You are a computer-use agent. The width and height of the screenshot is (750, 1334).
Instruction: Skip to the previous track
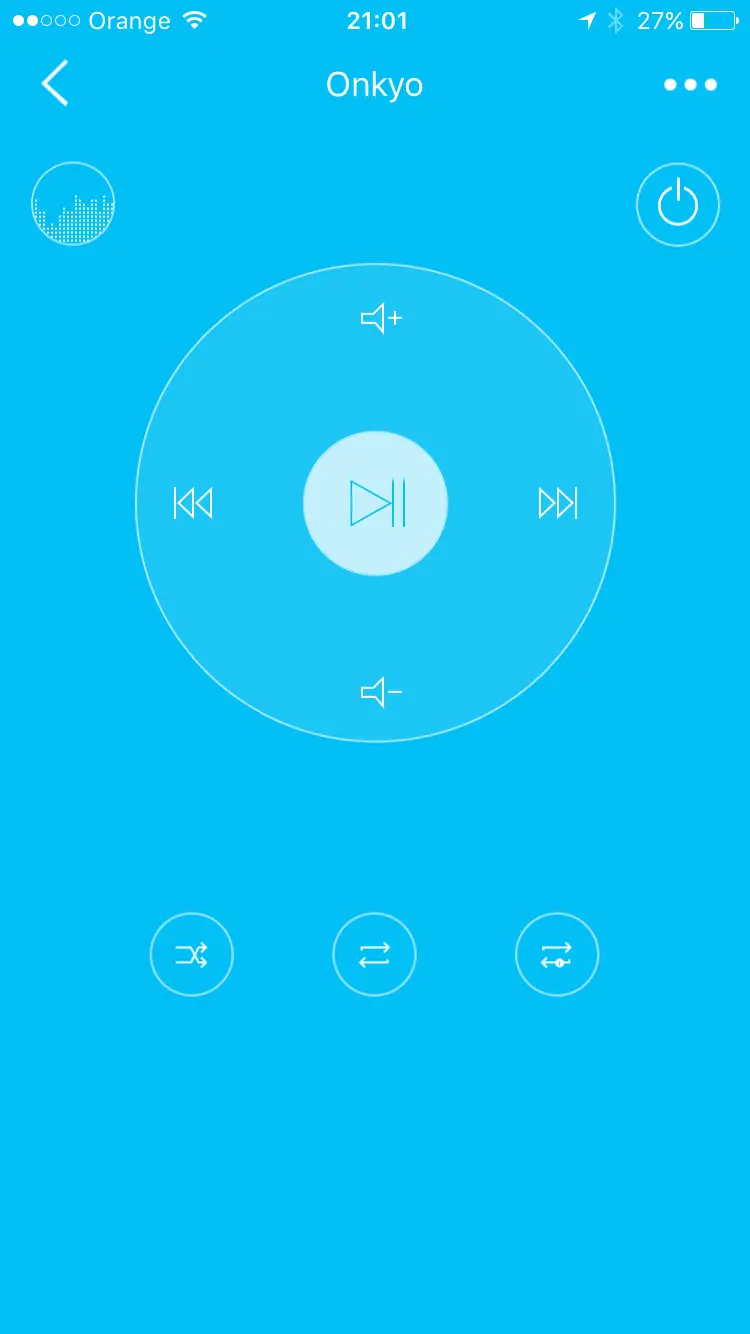click(x=193, y=503)
